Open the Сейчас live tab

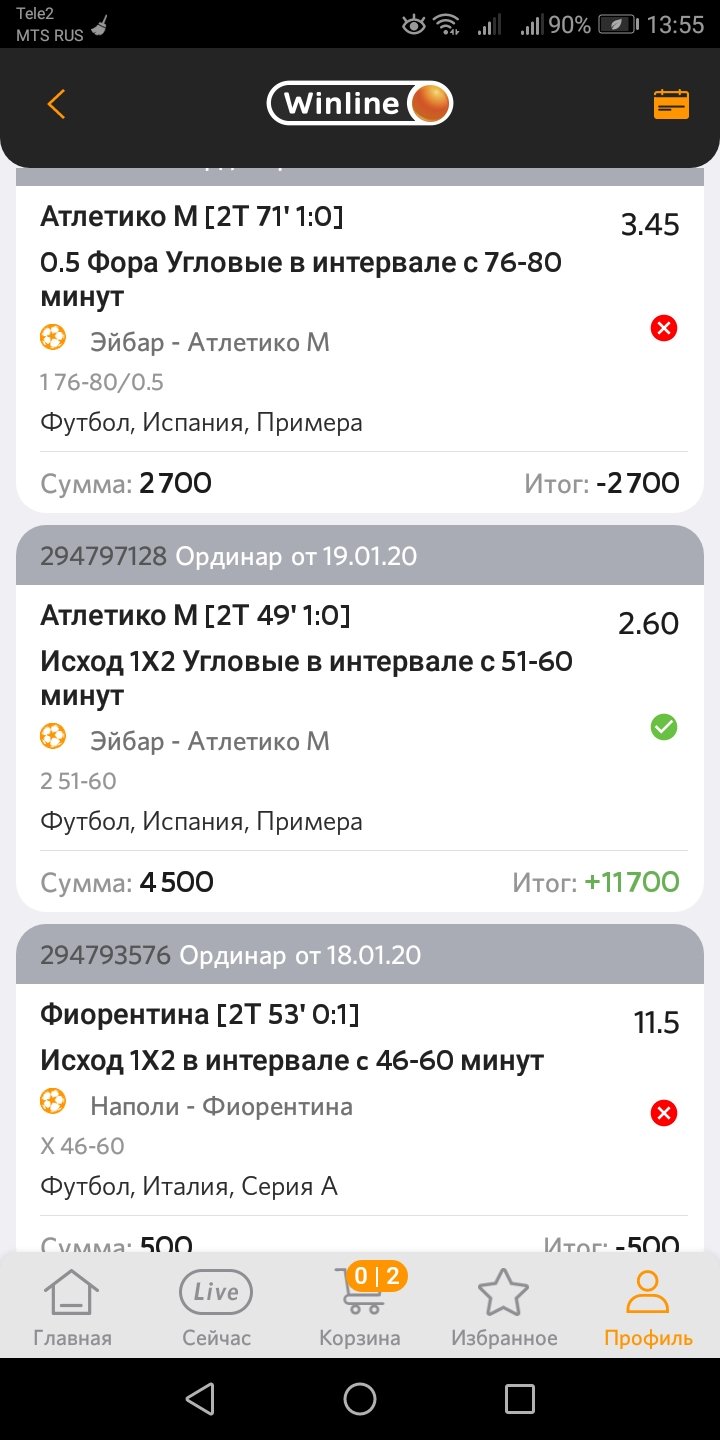pos(216,1307)
